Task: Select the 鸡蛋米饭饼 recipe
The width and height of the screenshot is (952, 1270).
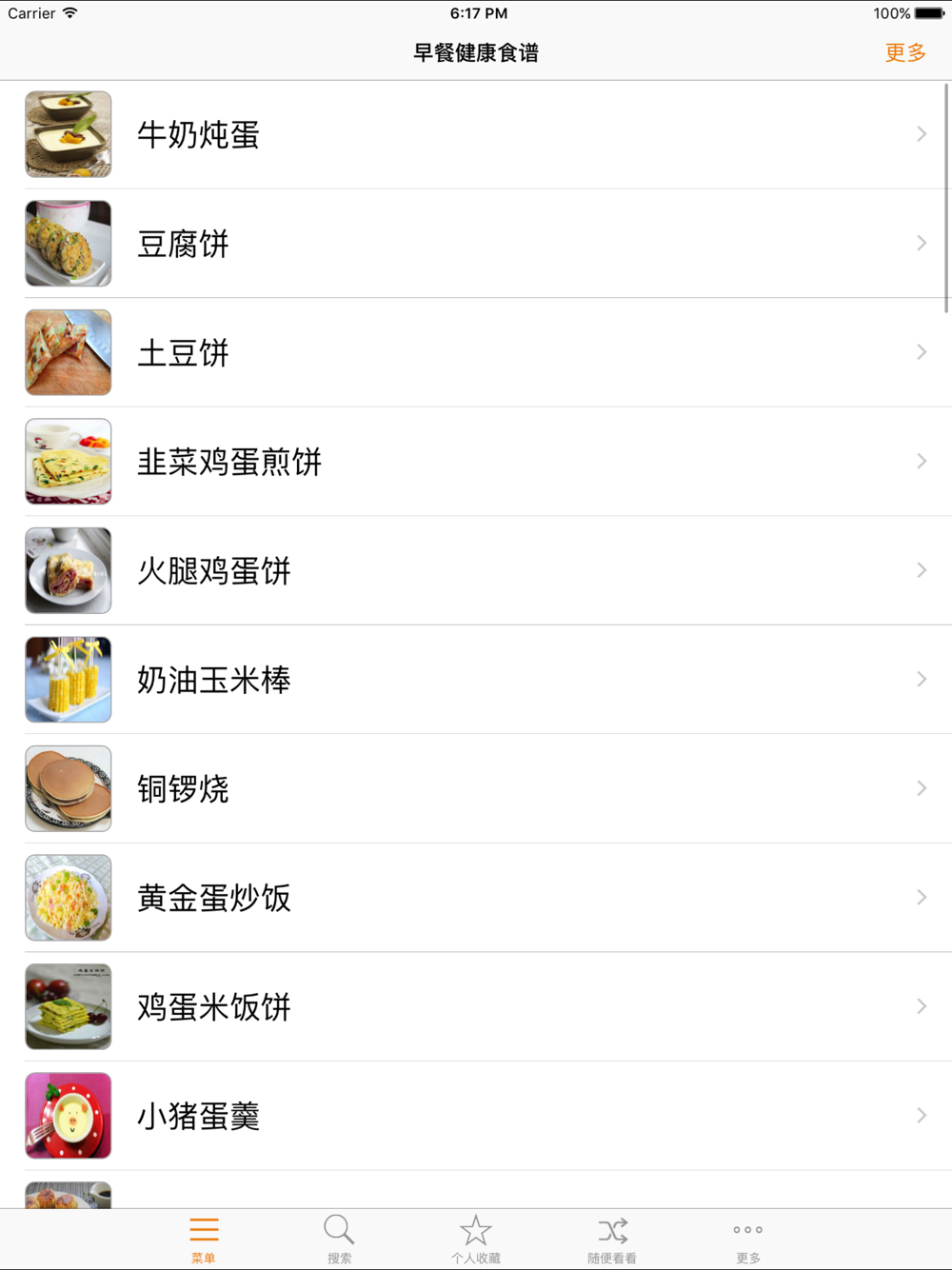Action: (x=476, y=1006)
